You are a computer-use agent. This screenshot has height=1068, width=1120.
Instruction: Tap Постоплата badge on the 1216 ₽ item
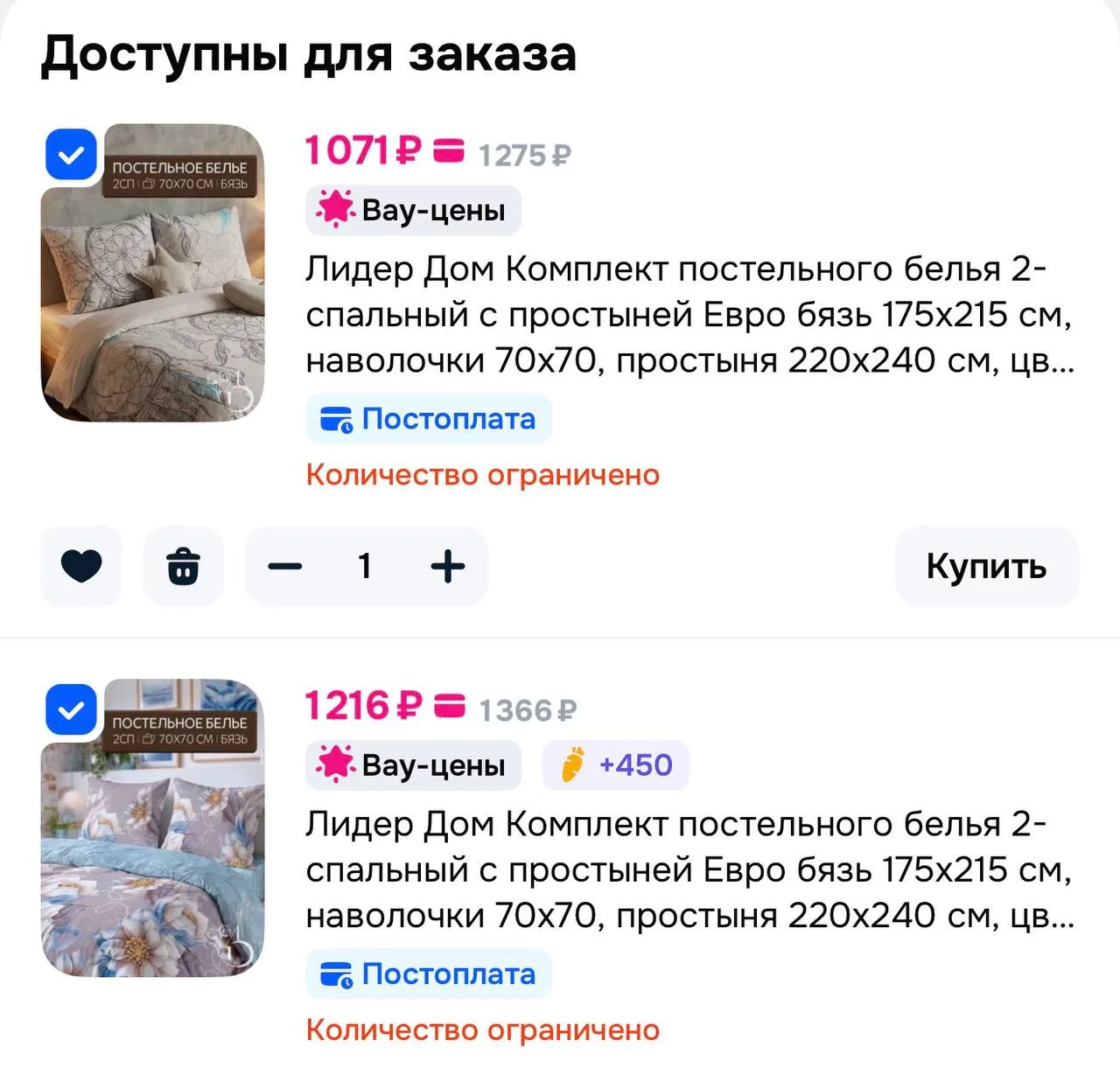[x=429, y=974]
